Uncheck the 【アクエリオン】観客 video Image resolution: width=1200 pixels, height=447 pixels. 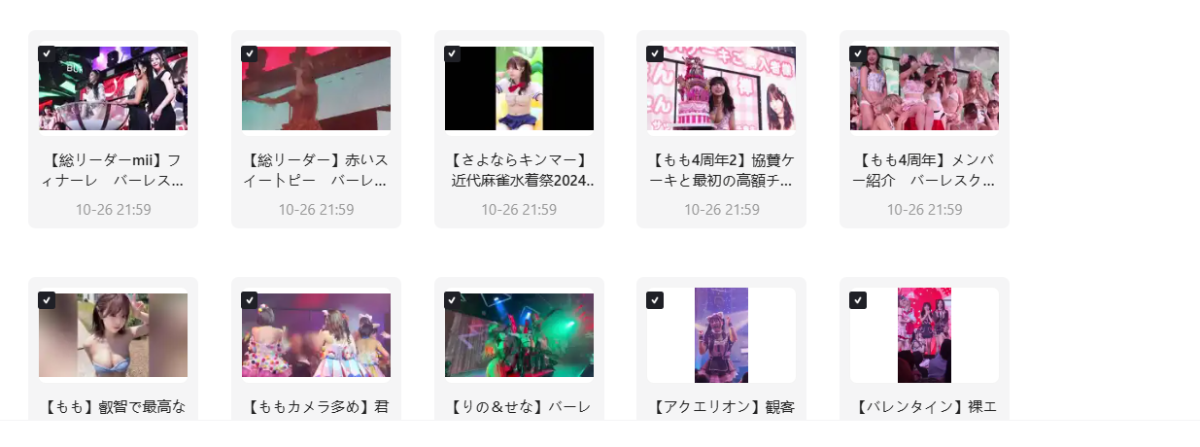click(655, 300)
